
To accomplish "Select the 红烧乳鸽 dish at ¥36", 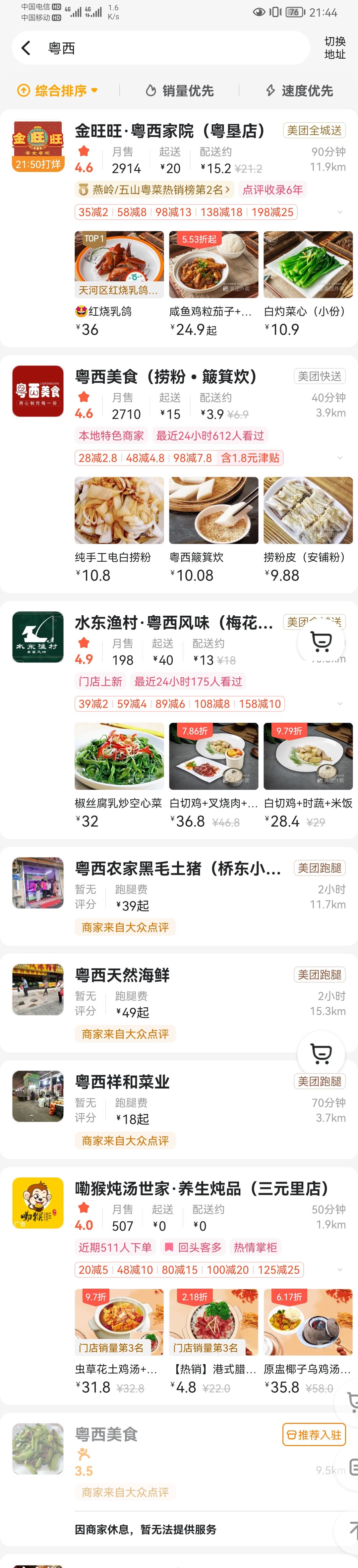I will pos(119,283).
